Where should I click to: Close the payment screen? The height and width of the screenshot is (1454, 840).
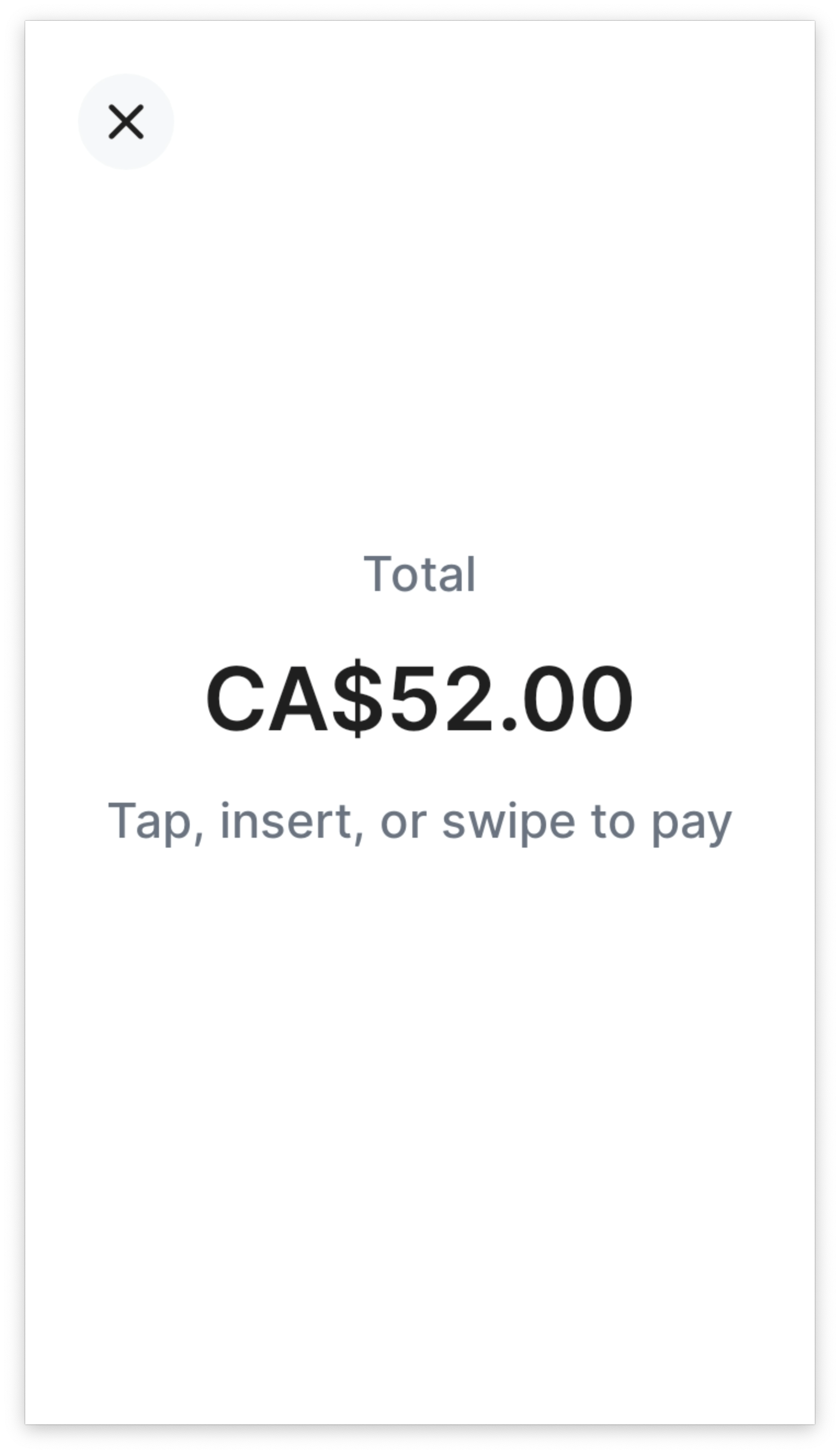coord(126,122)
